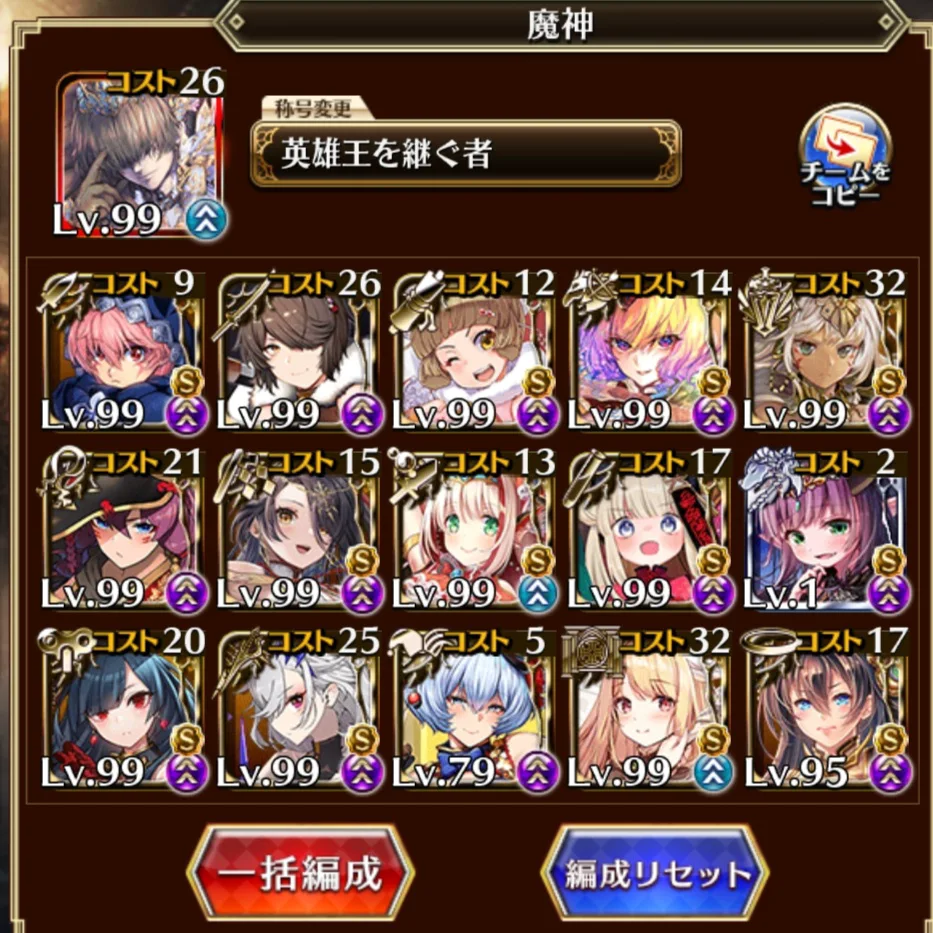The height and width of the screenshot is (933, 933).
Task: Open the Lv.95 cost 17 halo character
Action: point(825,709)
